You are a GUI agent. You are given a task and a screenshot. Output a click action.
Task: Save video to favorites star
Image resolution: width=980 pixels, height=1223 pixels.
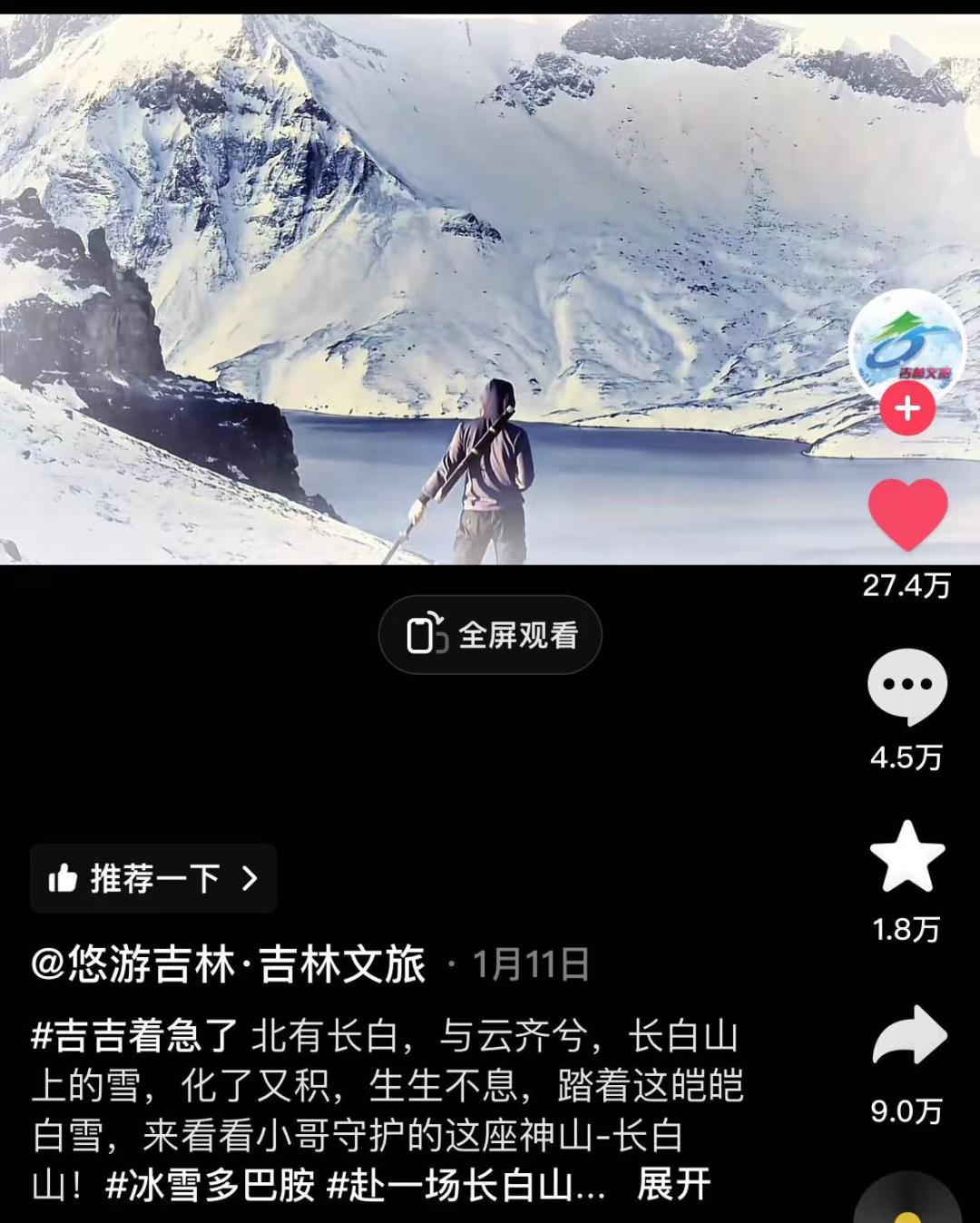(906, 857)
